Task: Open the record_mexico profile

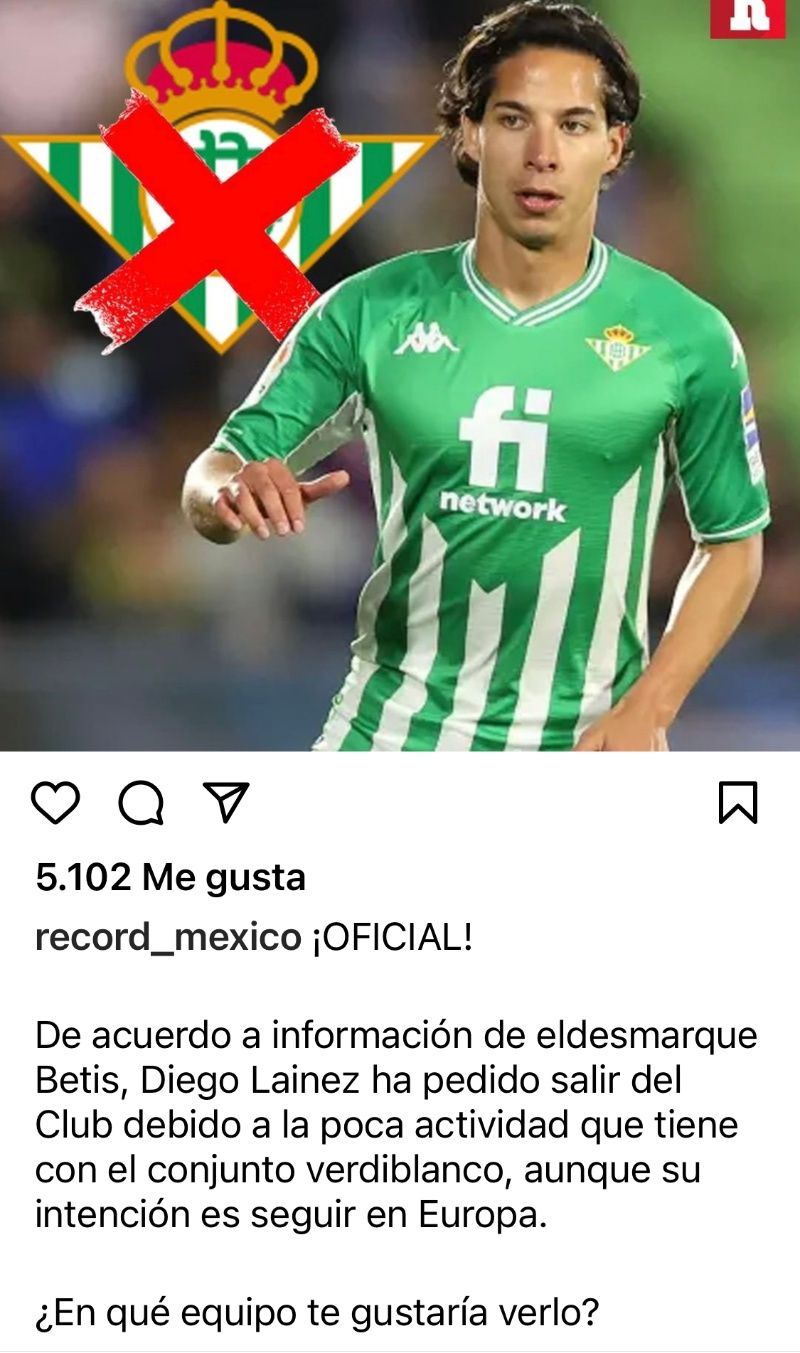Action: pyautogui.click(x=167, y=938)
